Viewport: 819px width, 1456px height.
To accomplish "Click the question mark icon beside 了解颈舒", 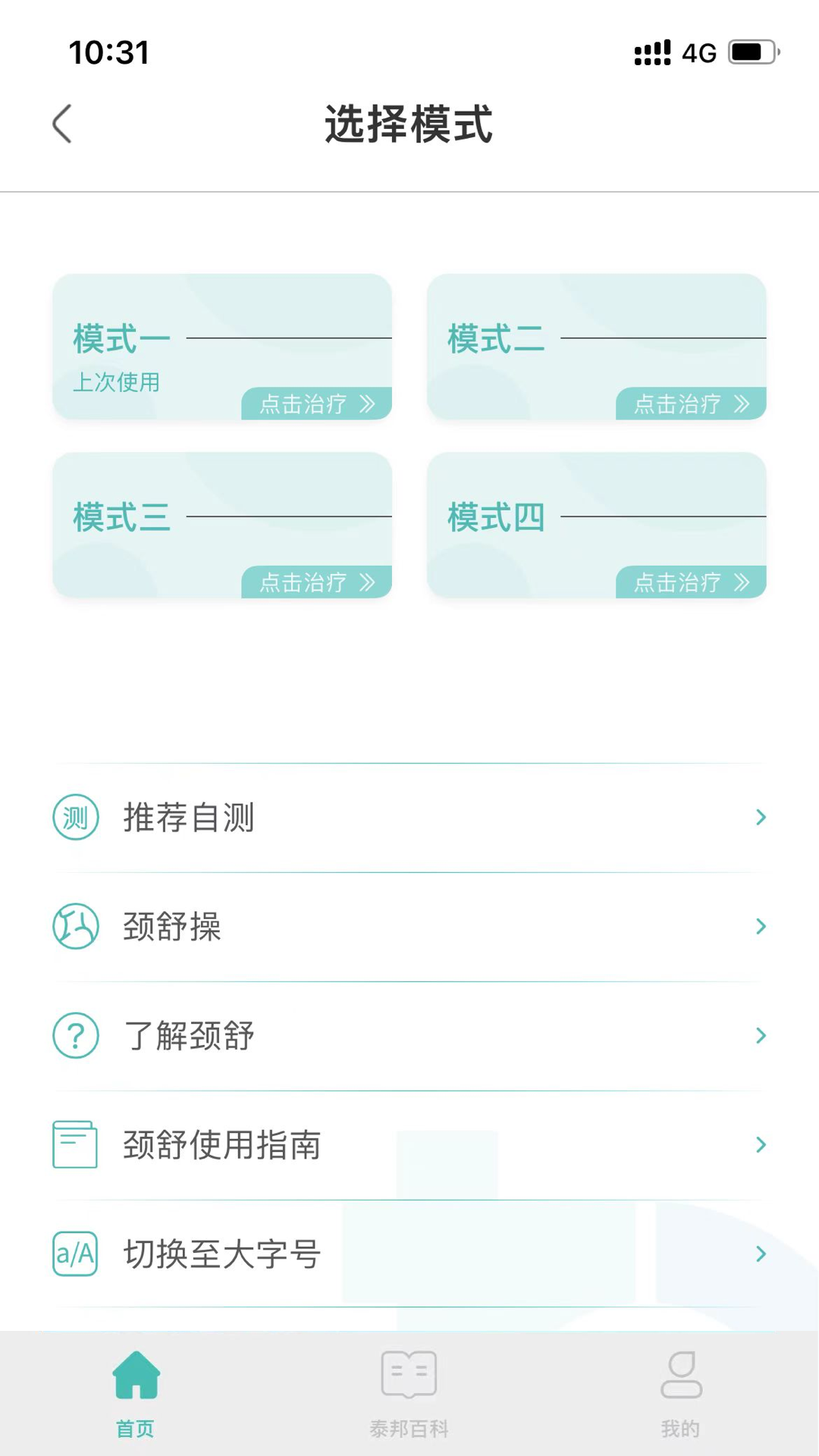I will click(x=74, y=1035).
